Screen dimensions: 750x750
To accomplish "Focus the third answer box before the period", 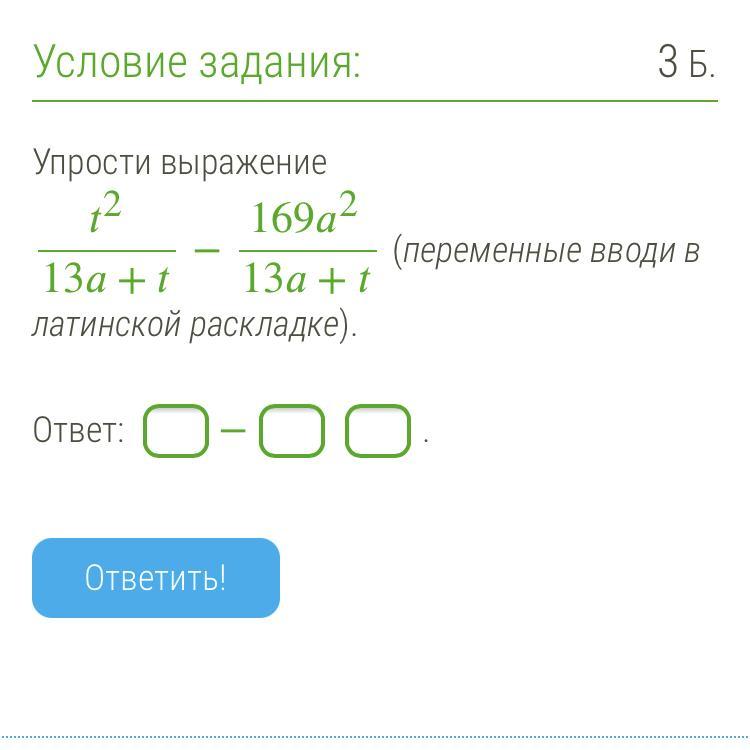I will click(x=378, y=431).
